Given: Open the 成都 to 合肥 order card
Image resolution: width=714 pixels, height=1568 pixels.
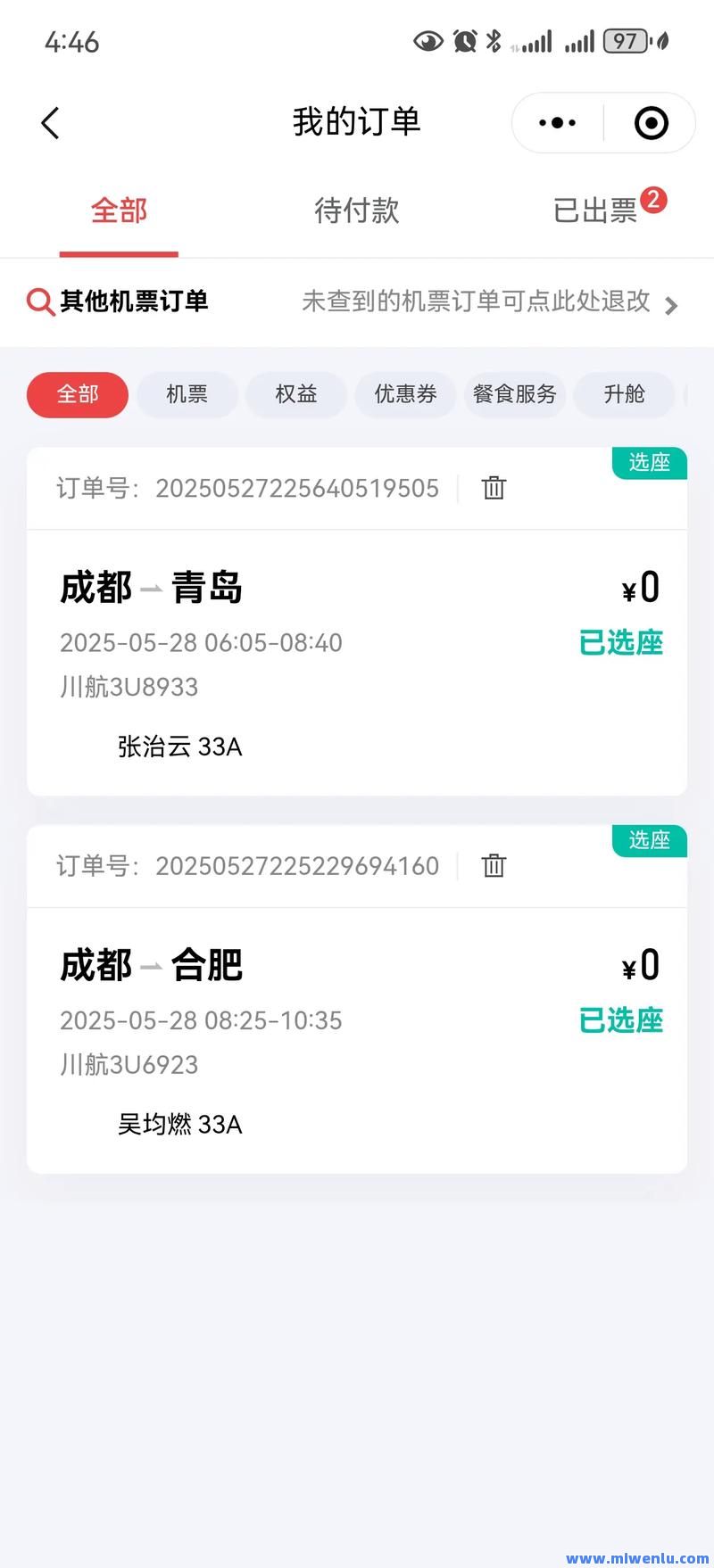Looking at the screenshot, I should tap(357, 1037).
